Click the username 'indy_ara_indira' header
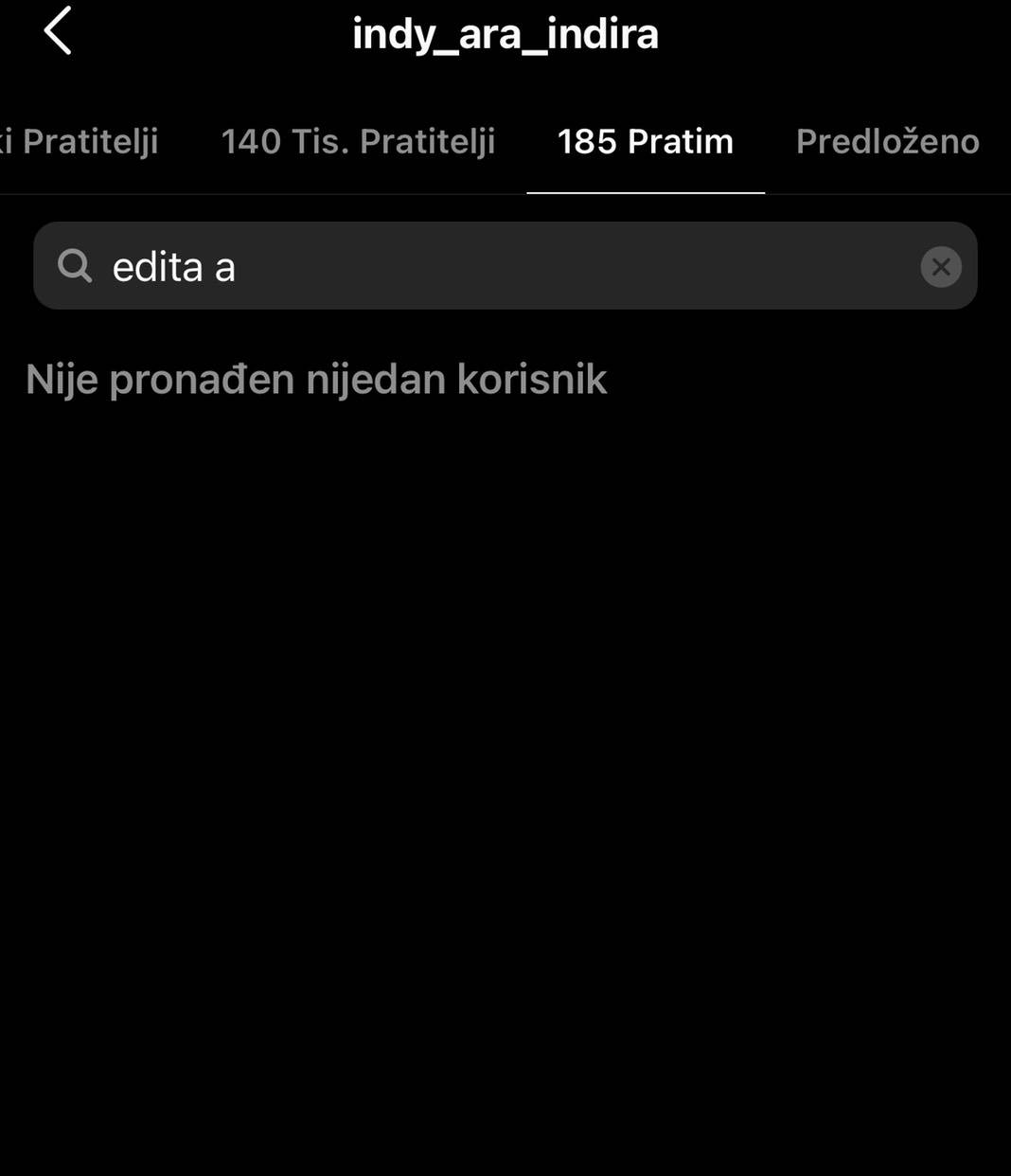Viewport: 1011px width, 1176px height. point(505,32)
